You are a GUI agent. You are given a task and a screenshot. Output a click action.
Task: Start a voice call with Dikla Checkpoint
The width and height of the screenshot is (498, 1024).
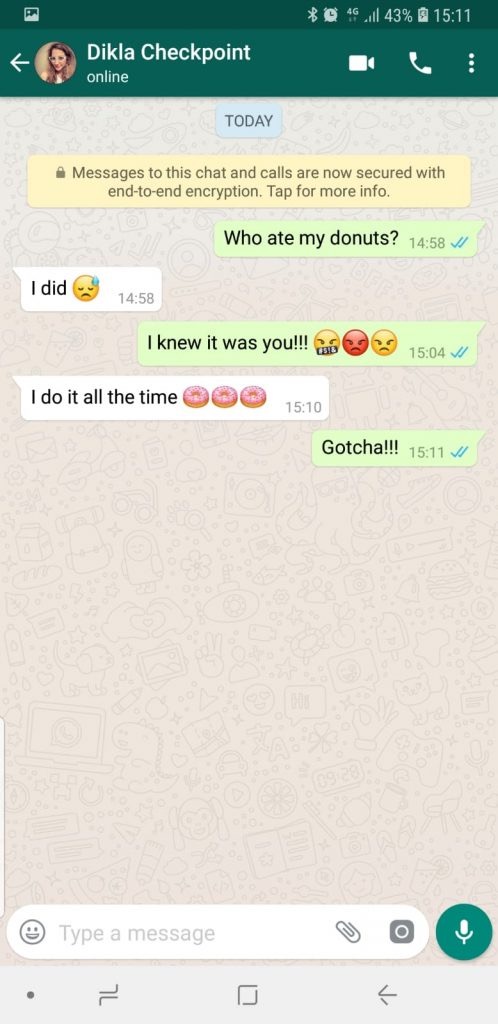(x=420, y=63)
